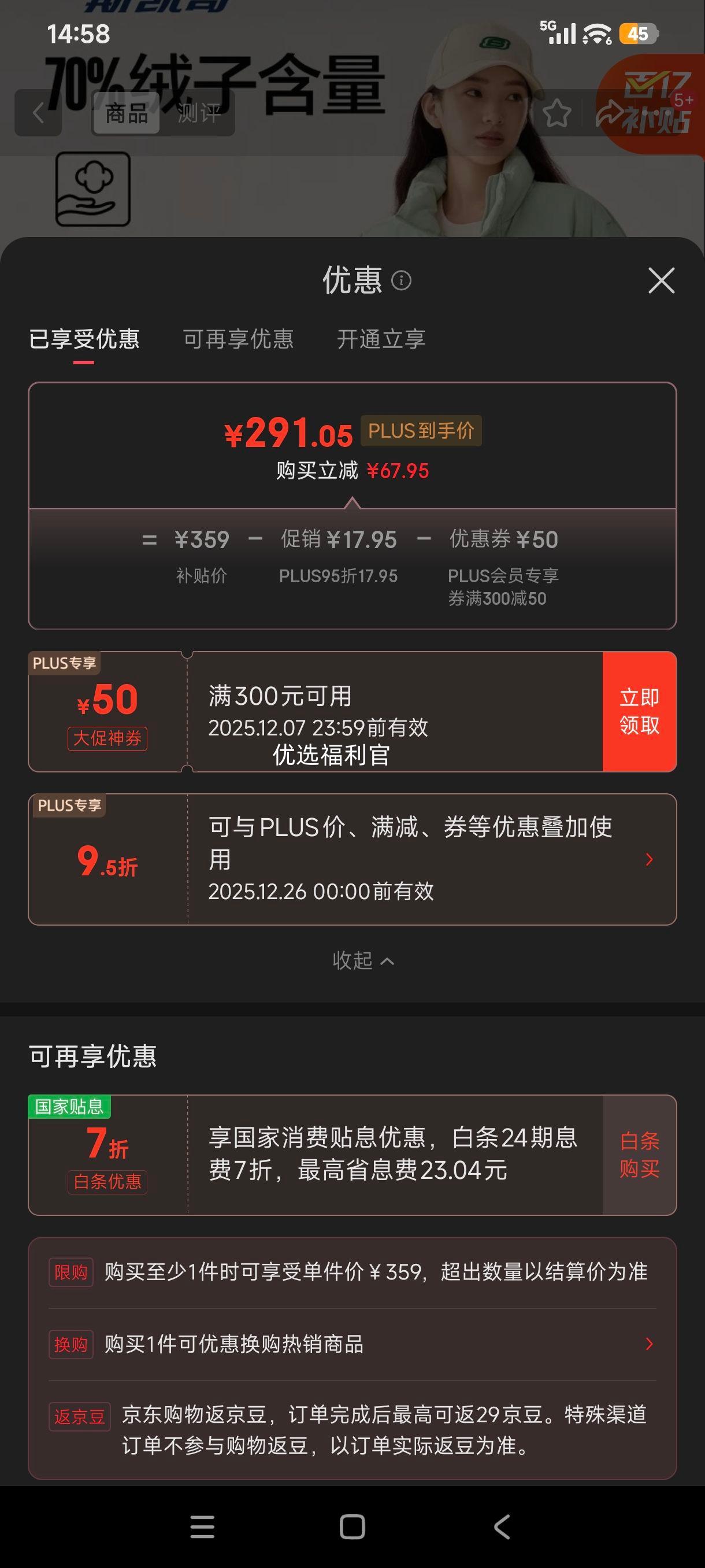The height and width of the screenshot is (1568, 705).
Task: Switch to the 测评 tab
Action: pos(199,113)
